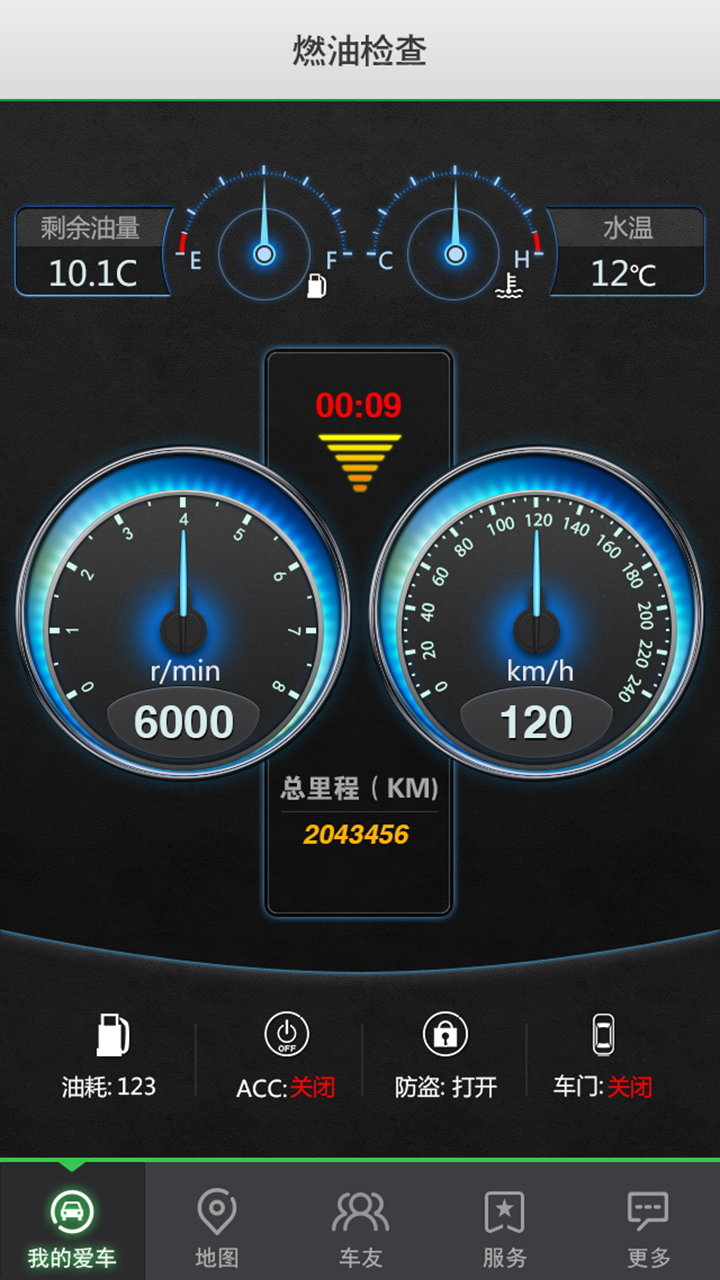Viewport: 720px width, 1280px height.
Task: Show the 更多 tab
Action: pyautogui.click(x=648, y=1224)
